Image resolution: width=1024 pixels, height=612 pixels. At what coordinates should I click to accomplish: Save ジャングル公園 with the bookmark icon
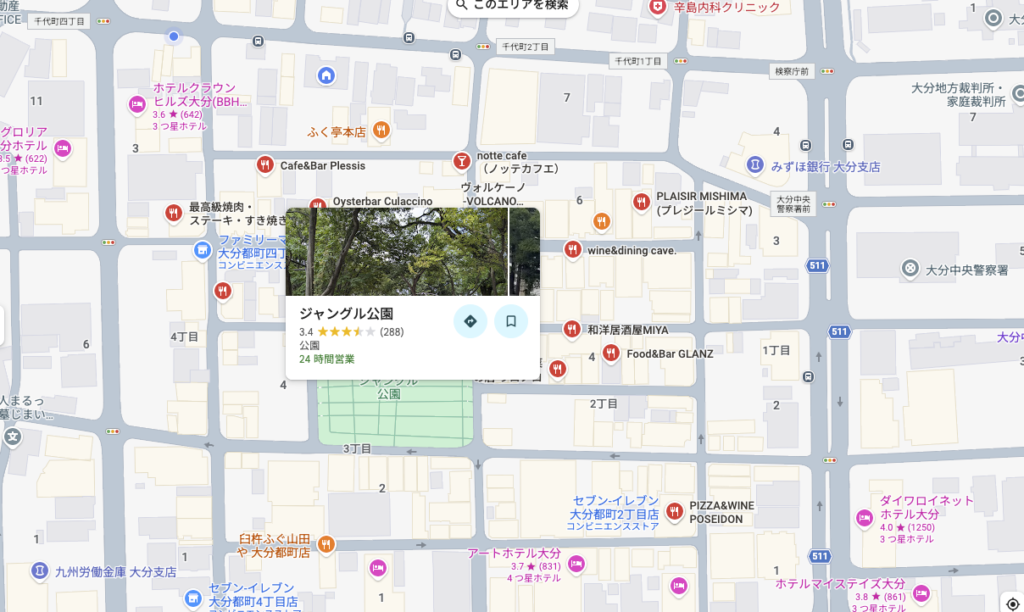(511, 321)
